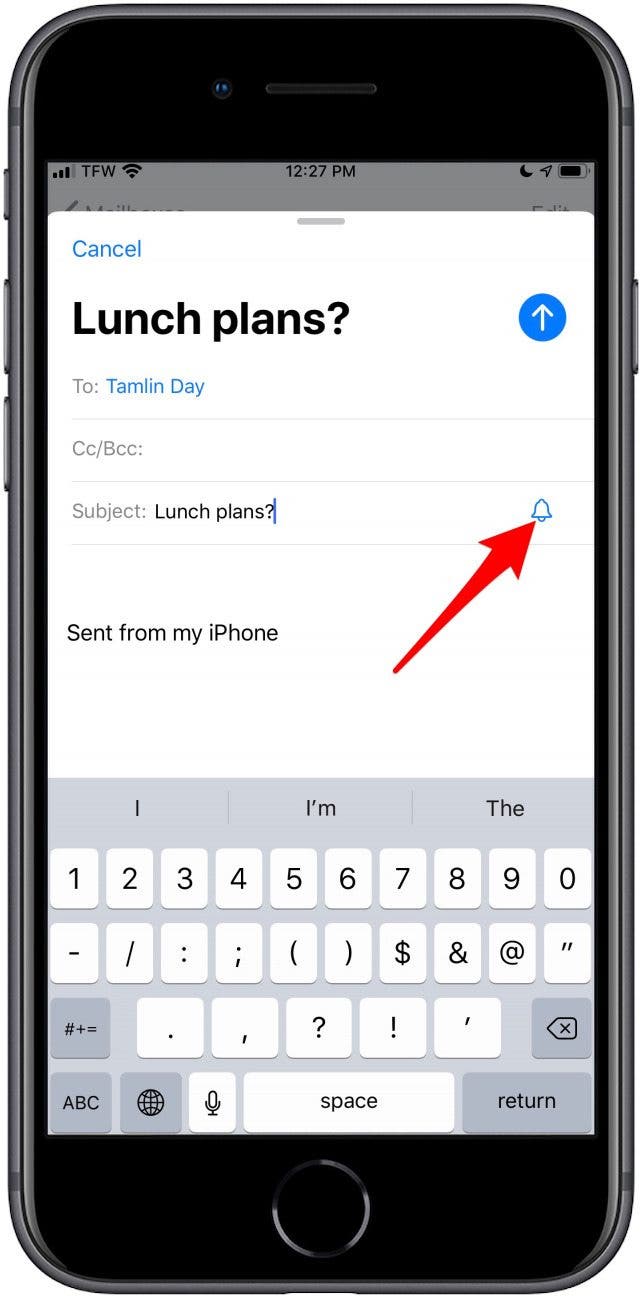Show more symbols with the #+= key
This screenshot has width=642, height=1298.
point(81,1028)
